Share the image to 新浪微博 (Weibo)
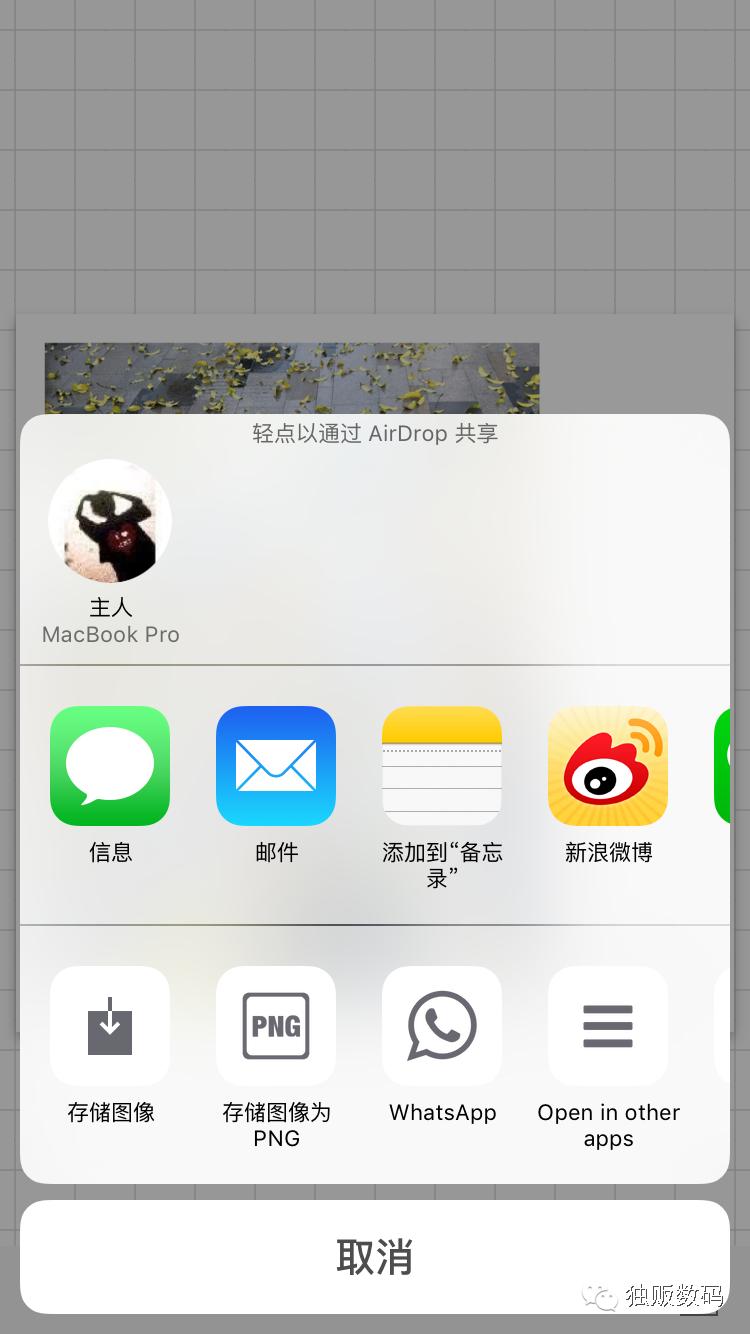The image size is (750, 1334). click(608, 766)
